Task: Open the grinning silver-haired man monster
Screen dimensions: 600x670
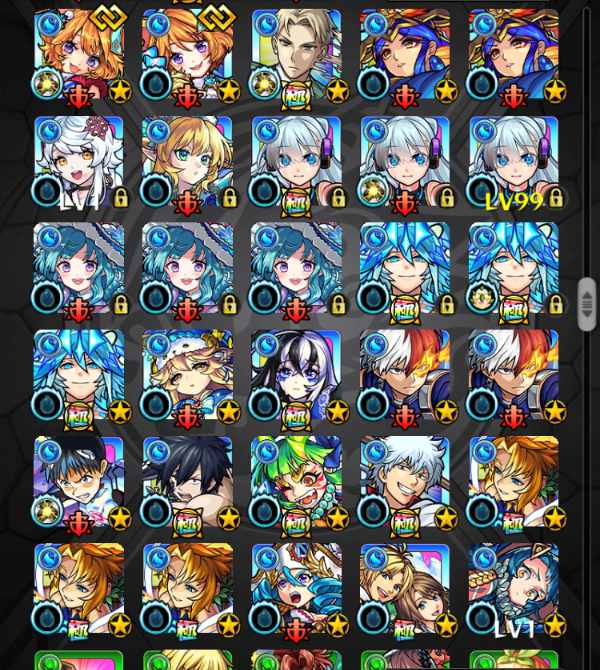Action: click(x=404, y=483)
